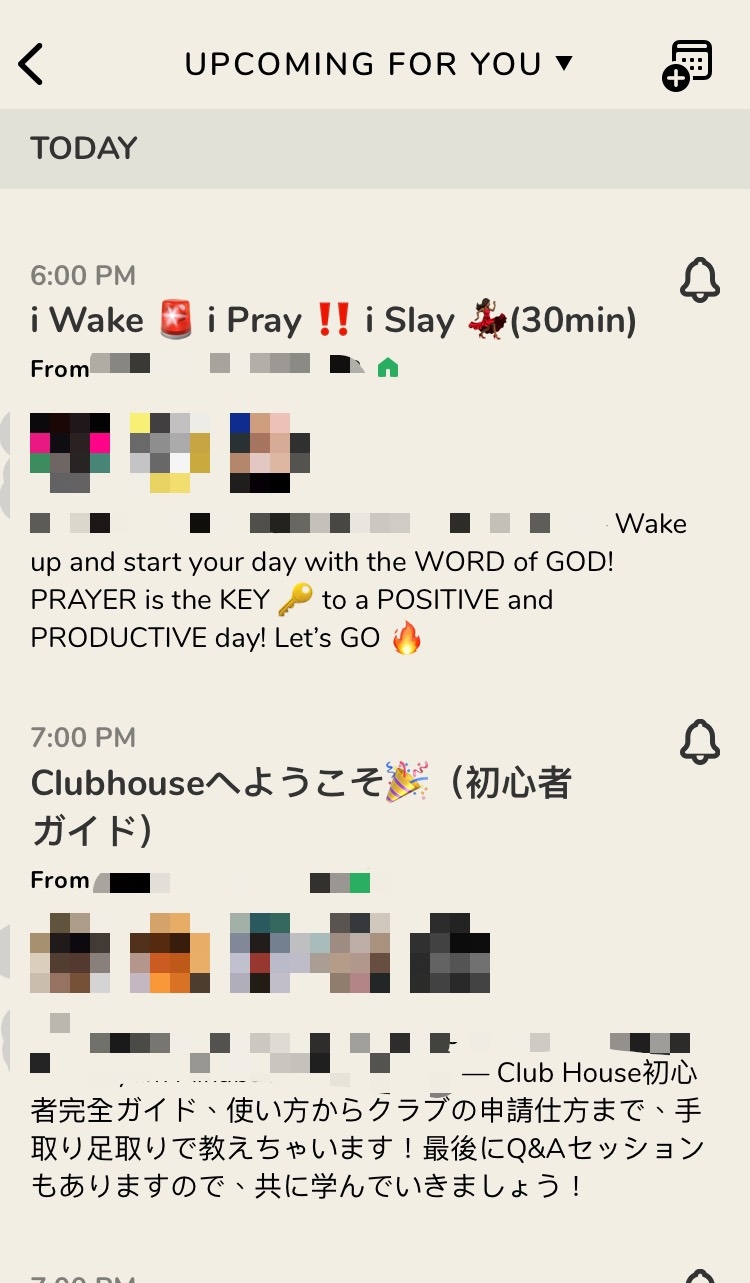Select the last speaker avatar under the 7:00 PM event
Screen dimensions: 750x1283
(x=449, y=955)
